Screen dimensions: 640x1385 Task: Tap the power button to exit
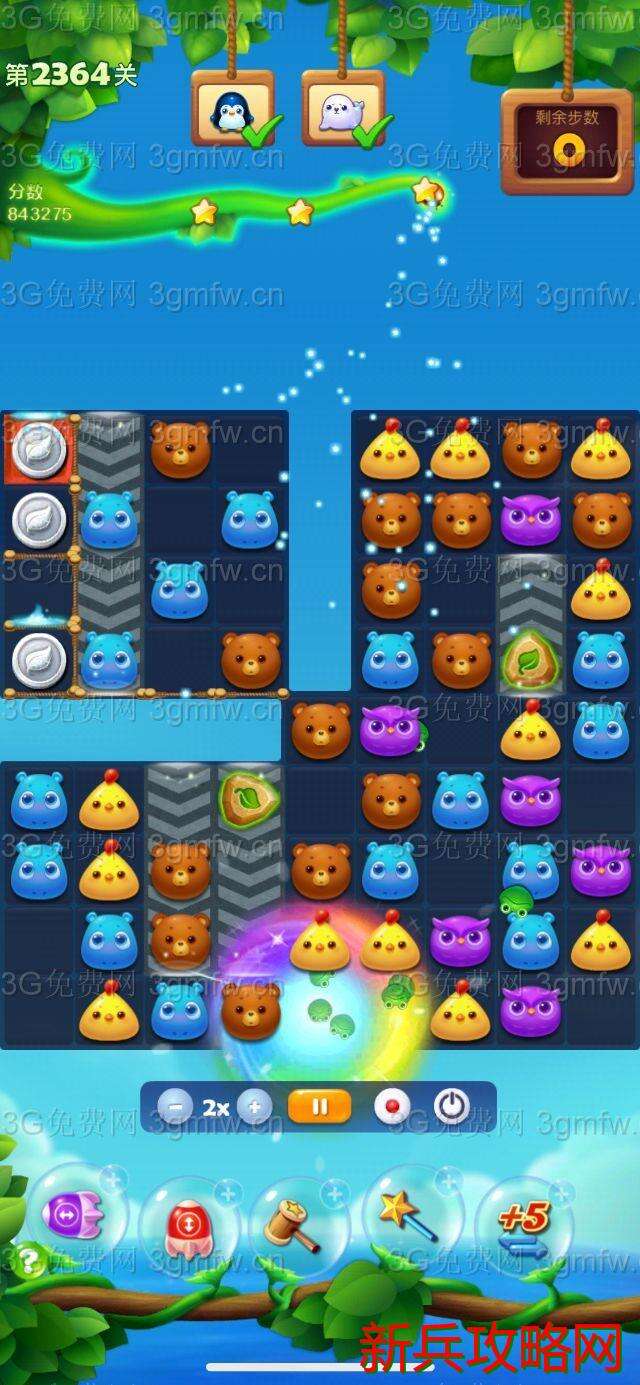click(452, 1107)
